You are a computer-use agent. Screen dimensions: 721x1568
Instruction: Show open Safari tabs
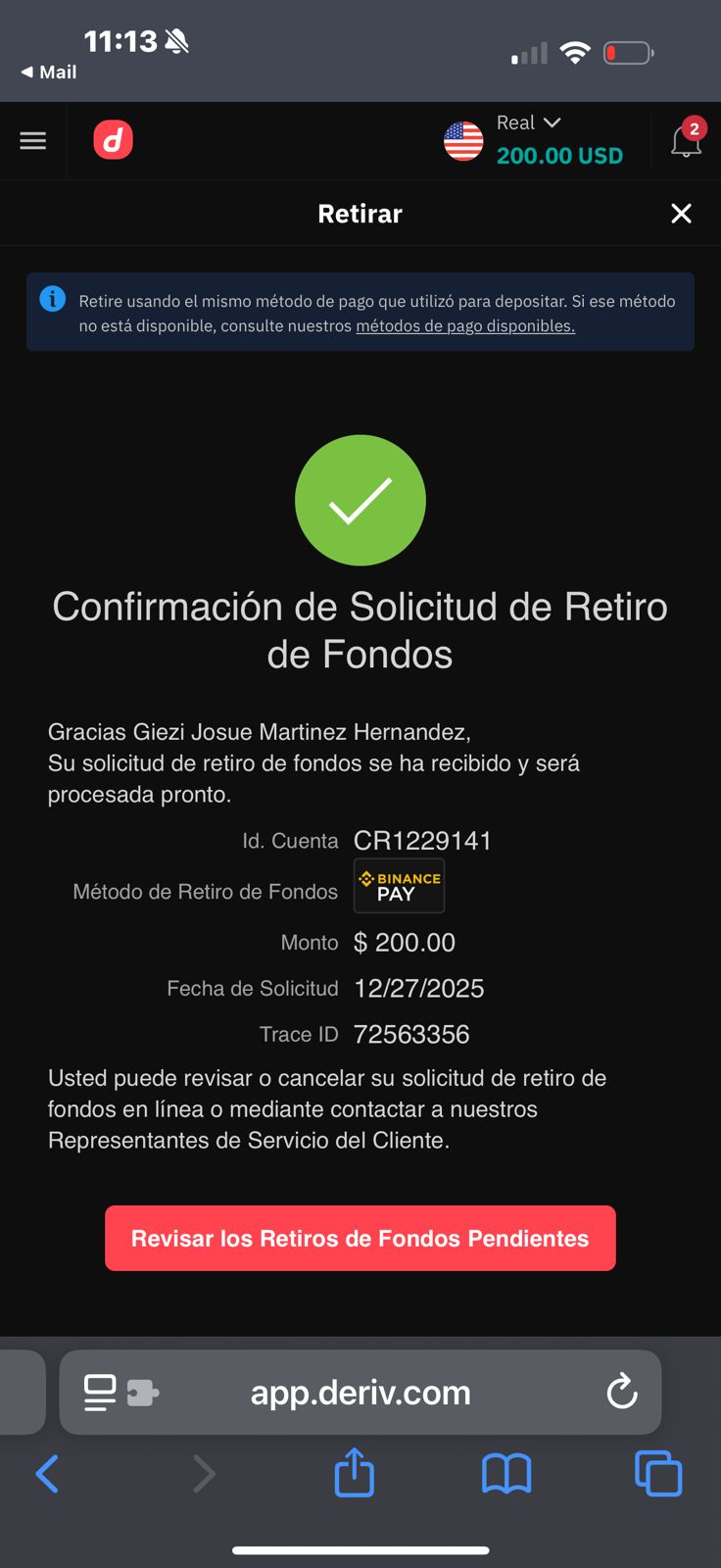658,1474
